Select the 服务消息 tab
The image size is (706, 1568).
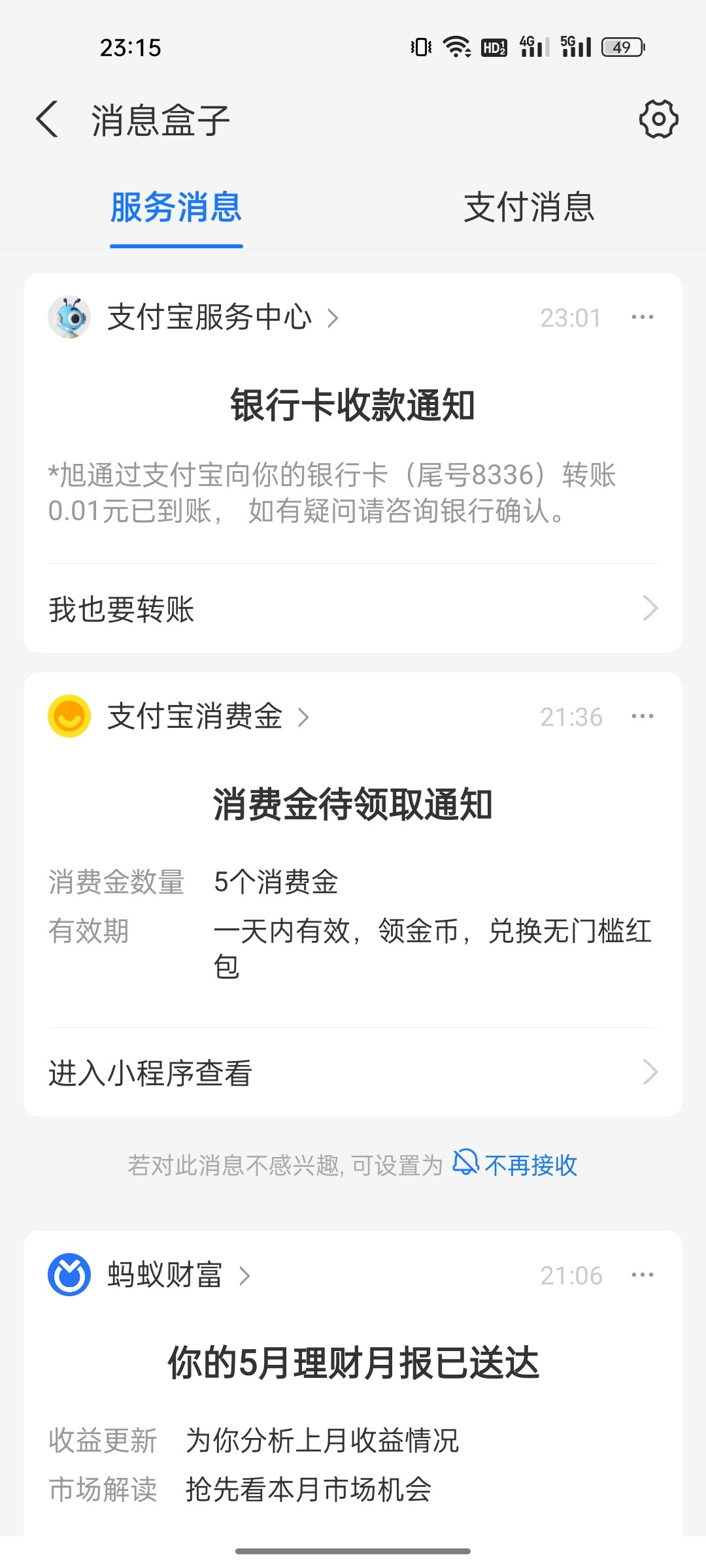tap(176, 208)
